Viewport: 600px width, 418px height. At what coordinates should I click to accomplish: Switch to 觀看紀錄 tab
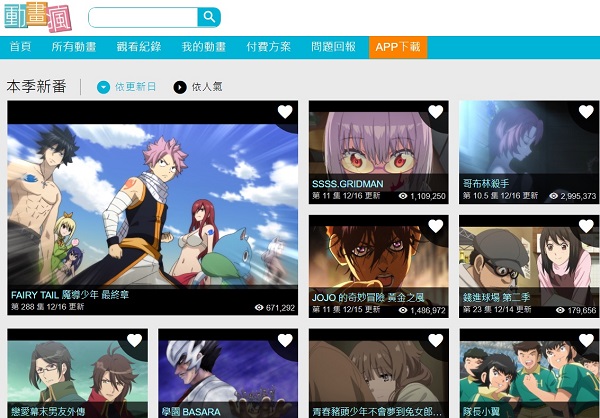click(x=138, y=47)
